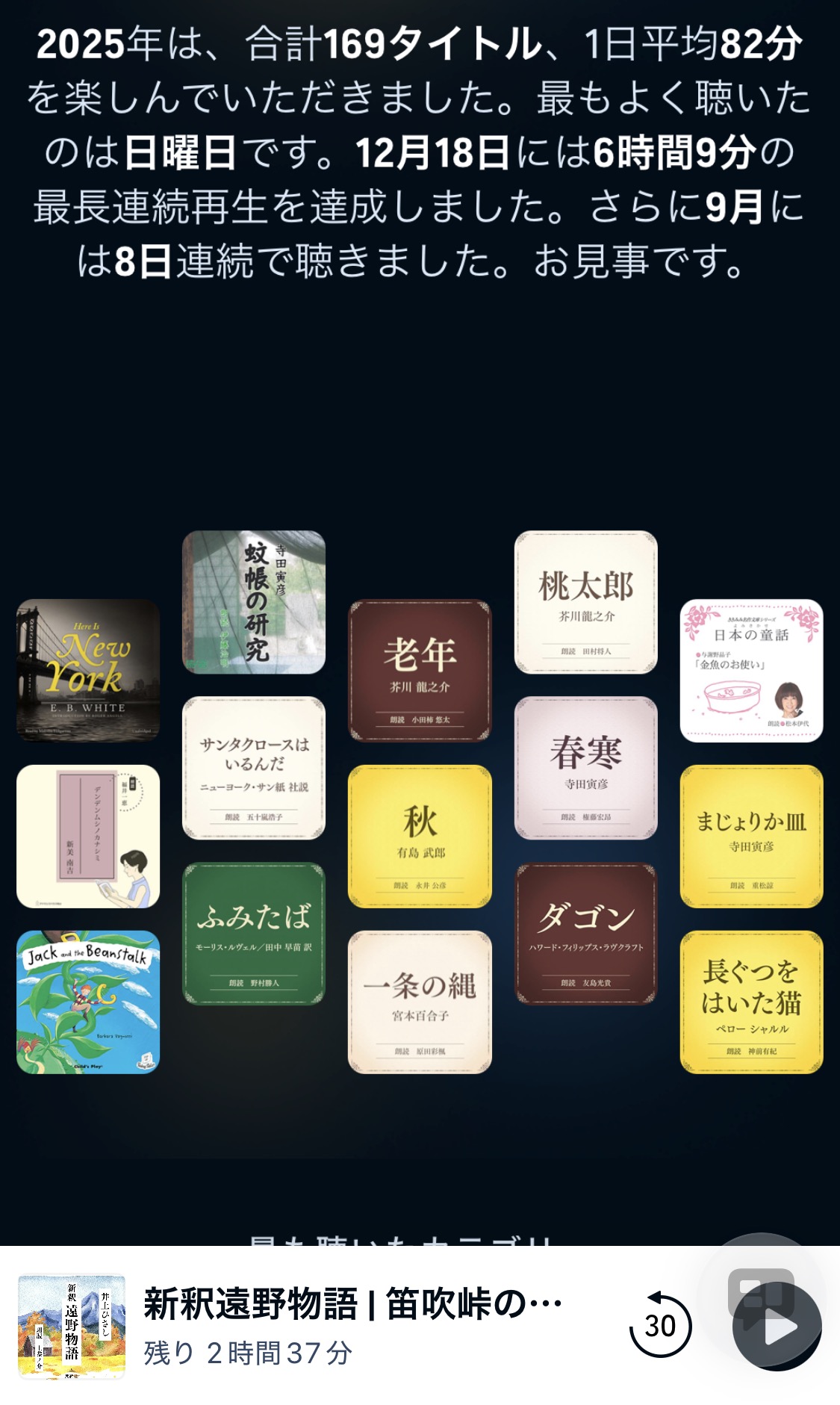Rewind playback by 30 seconds
This screenshot has width=840, height=1405.
tap(660, 1326)
